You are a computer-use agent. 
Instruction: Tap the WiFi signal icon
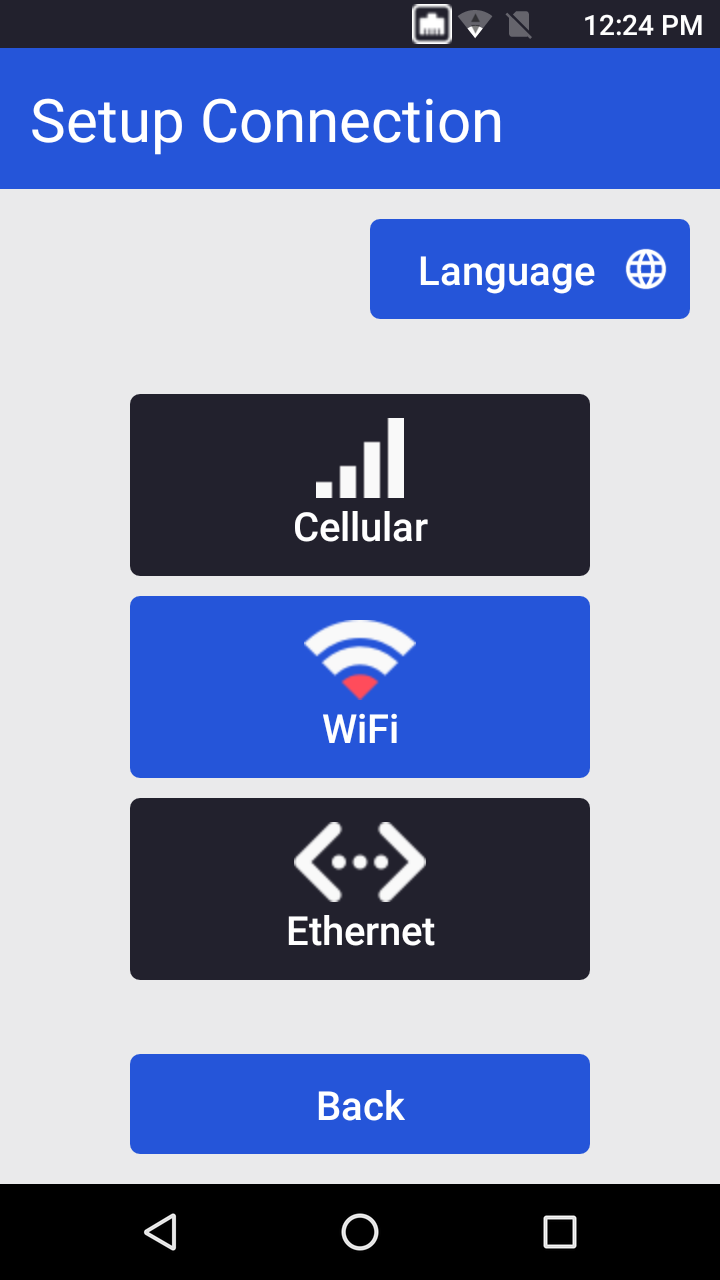[360, 655]
